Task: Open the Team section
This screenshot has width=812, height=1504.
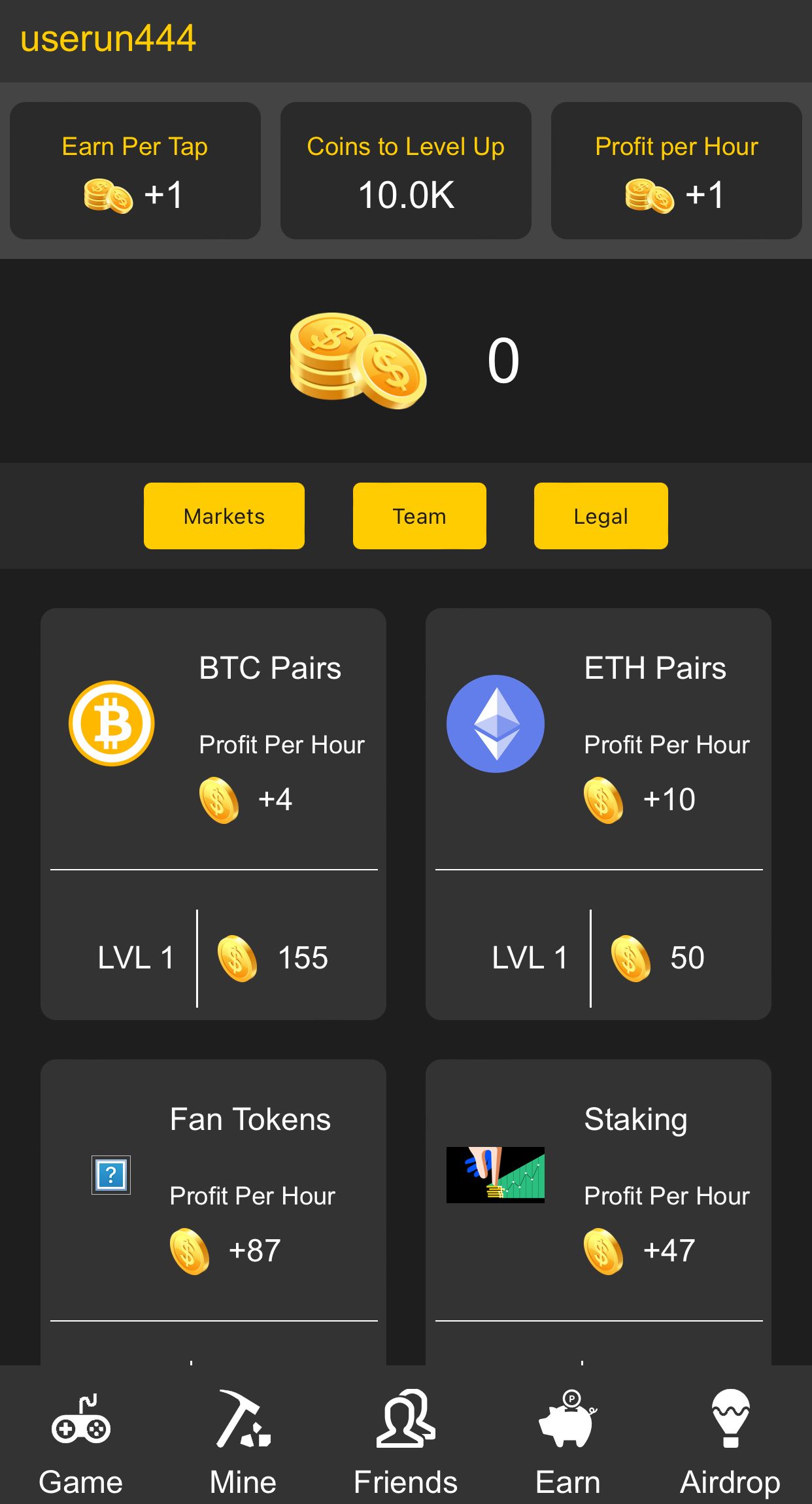Action: pyautogui.click(x=418, y=515)
